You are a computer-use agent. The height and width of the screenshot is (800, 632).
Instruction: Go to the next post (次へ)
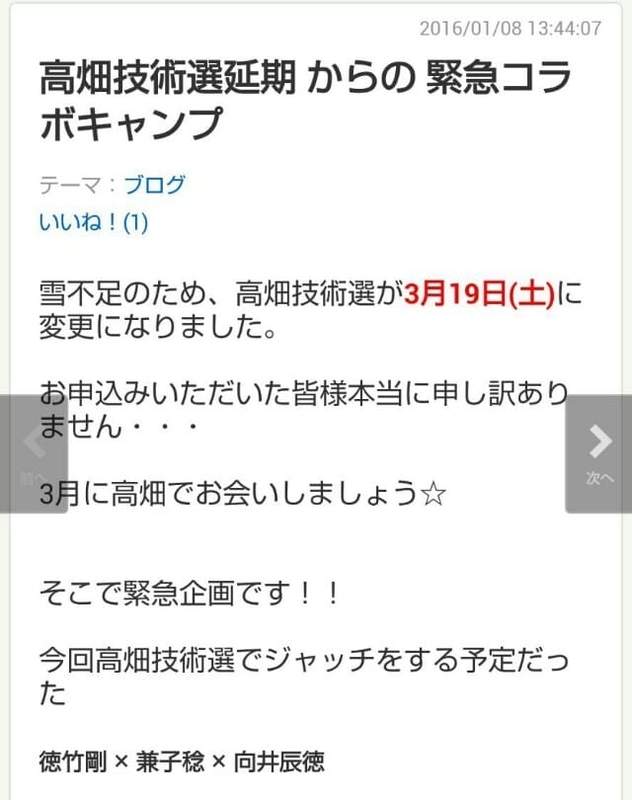pos(599,453)
